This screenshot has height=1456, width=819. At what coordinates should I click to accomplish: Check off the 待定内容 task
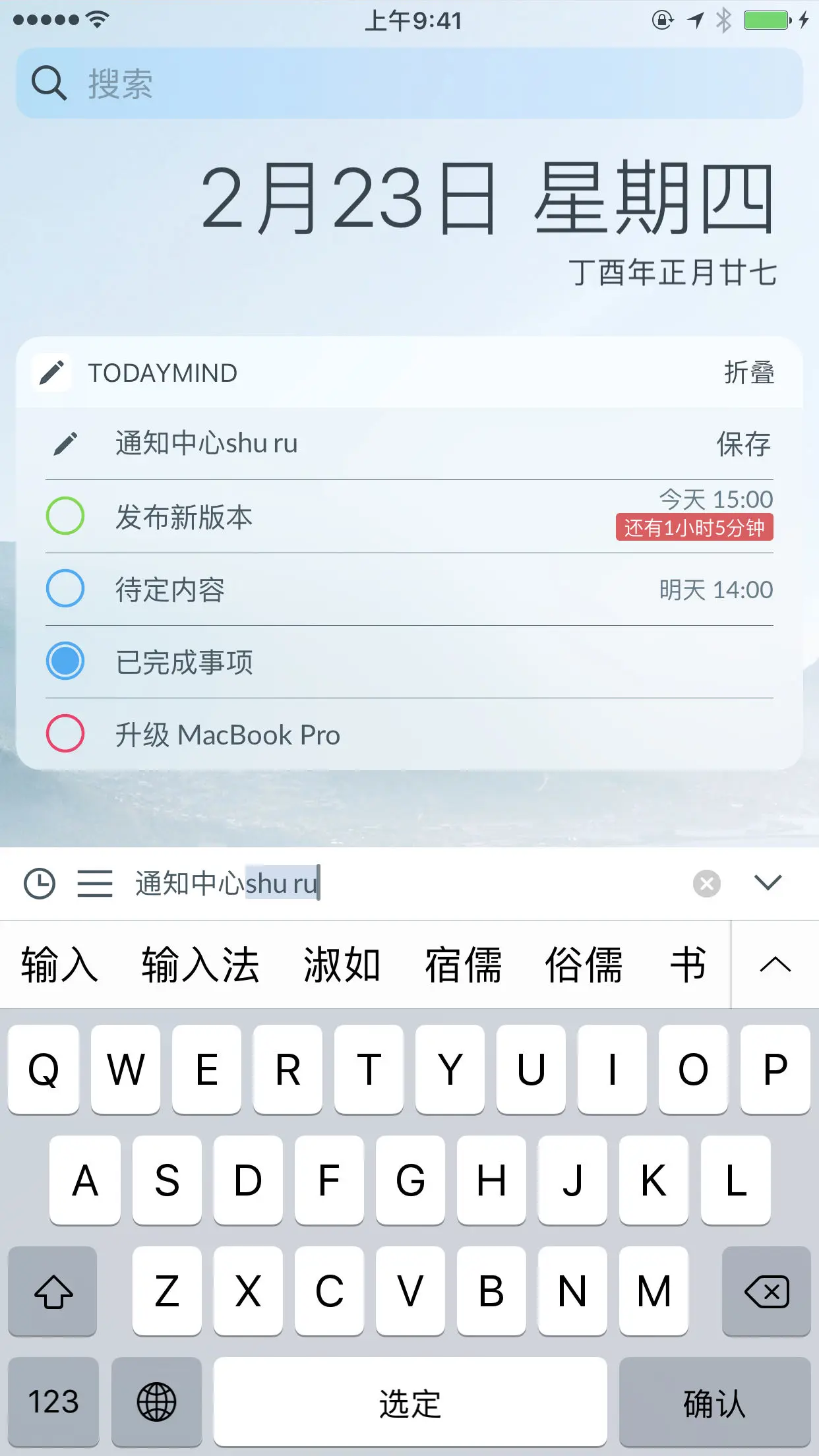[x=65, y=589]
